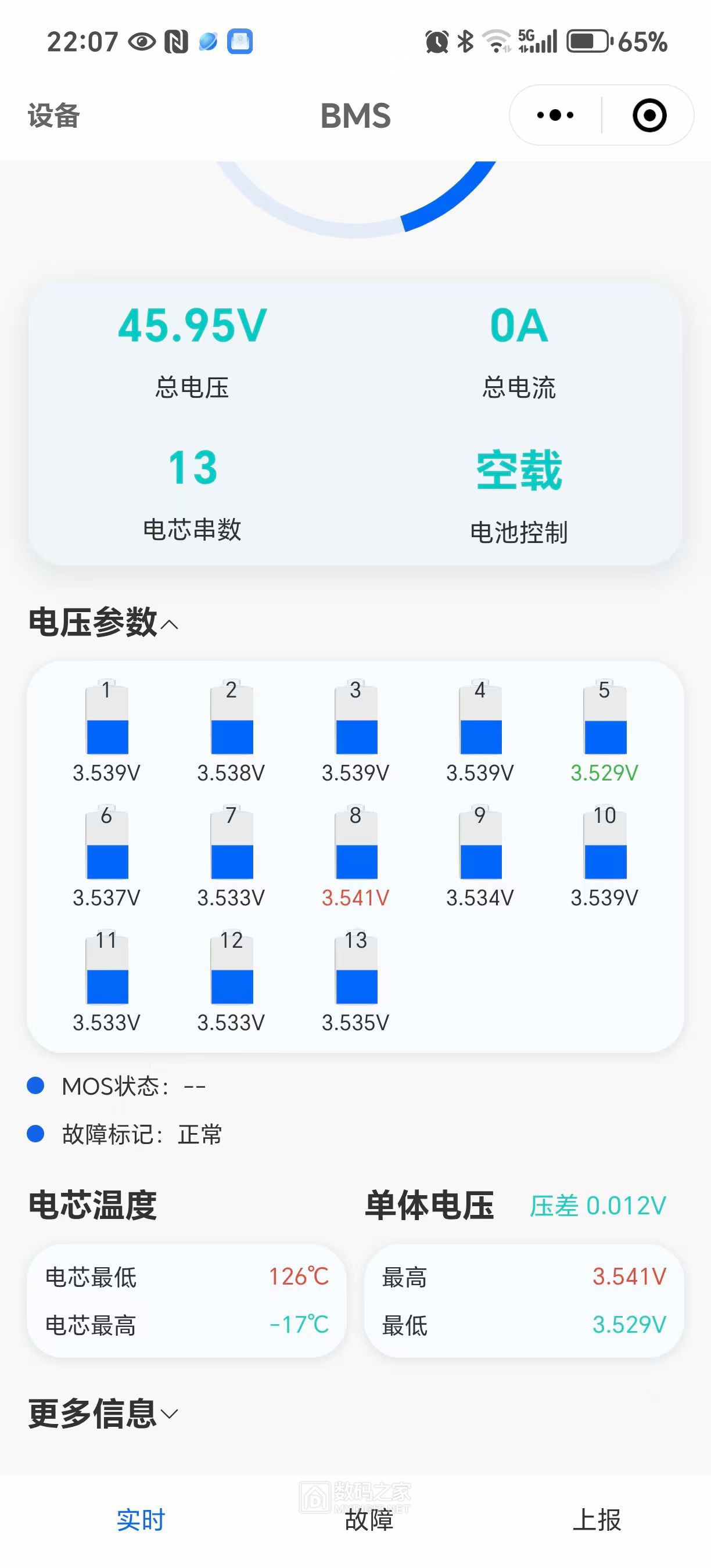Expand the 更多信息 section
Viewport: 711px width, 1568px height.
coord(103,1414)
